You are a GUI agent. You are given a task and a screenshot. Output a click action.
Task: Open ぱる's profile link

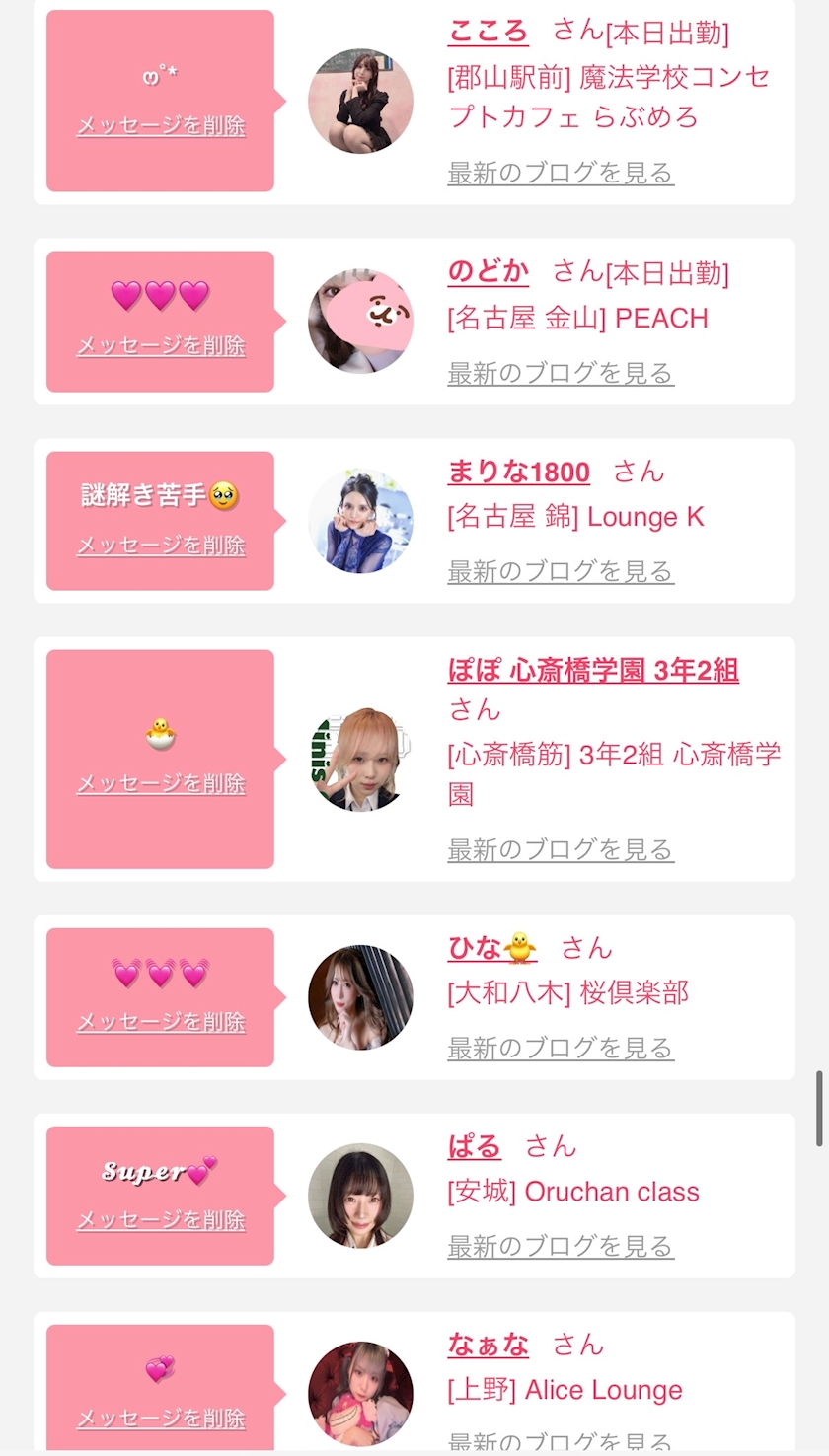[x=474, y=1146]
